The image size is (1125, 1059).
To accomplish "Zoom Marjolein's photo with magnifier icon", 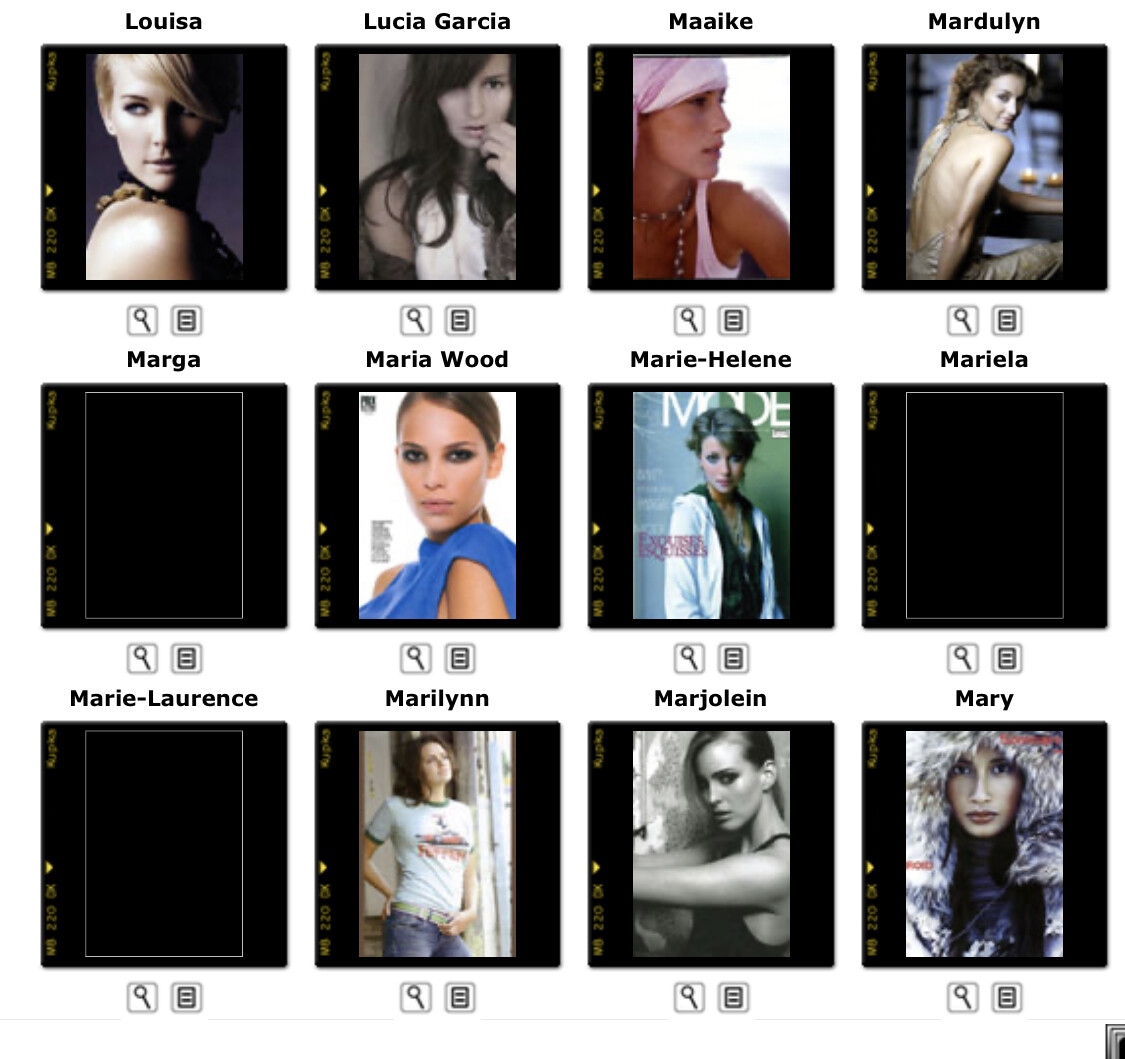I will 689,997.
